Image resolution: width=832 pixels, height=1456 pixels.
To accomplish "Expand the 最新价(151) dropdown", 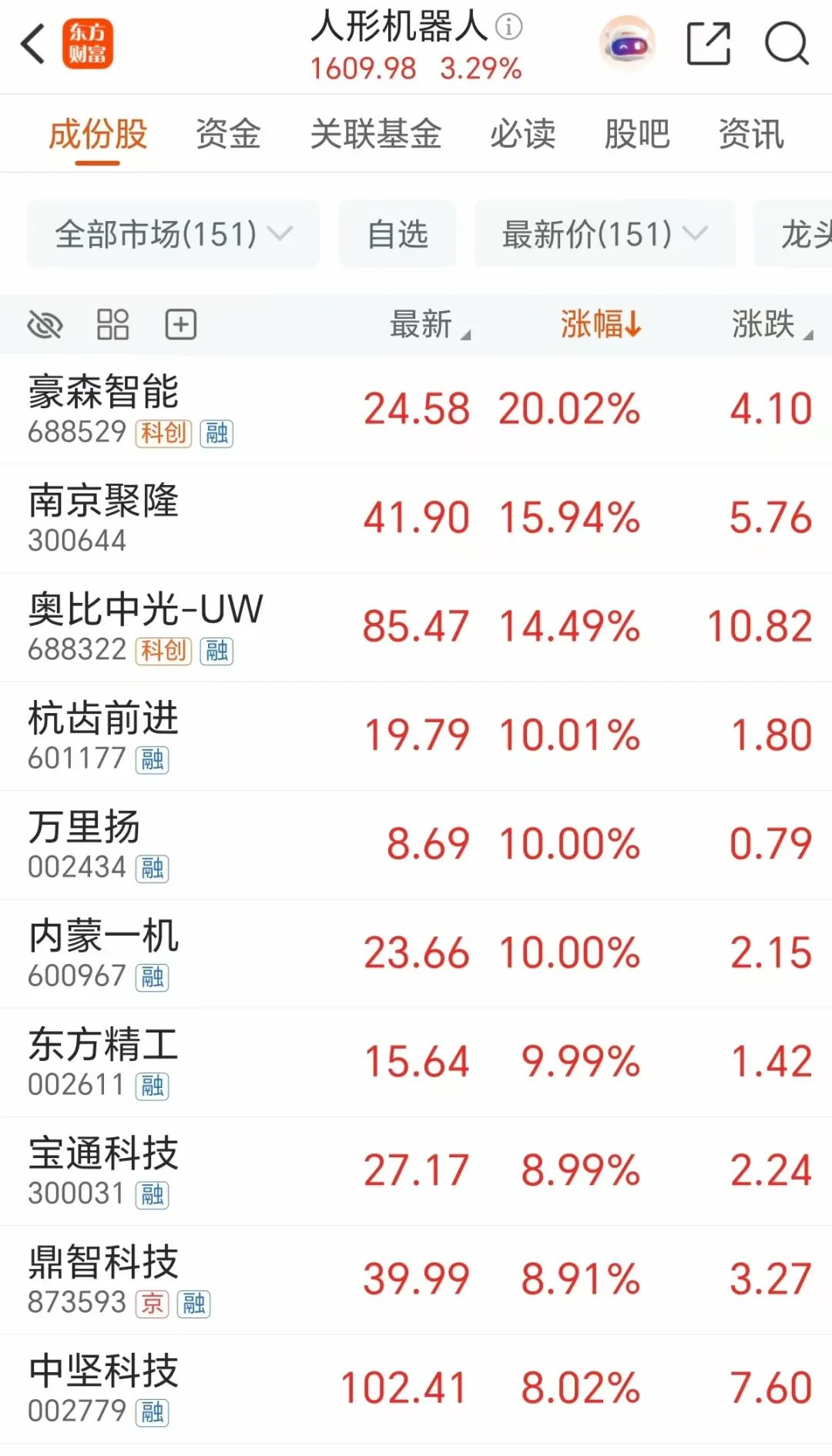I will pyautogui.click(x=605, y=234).
